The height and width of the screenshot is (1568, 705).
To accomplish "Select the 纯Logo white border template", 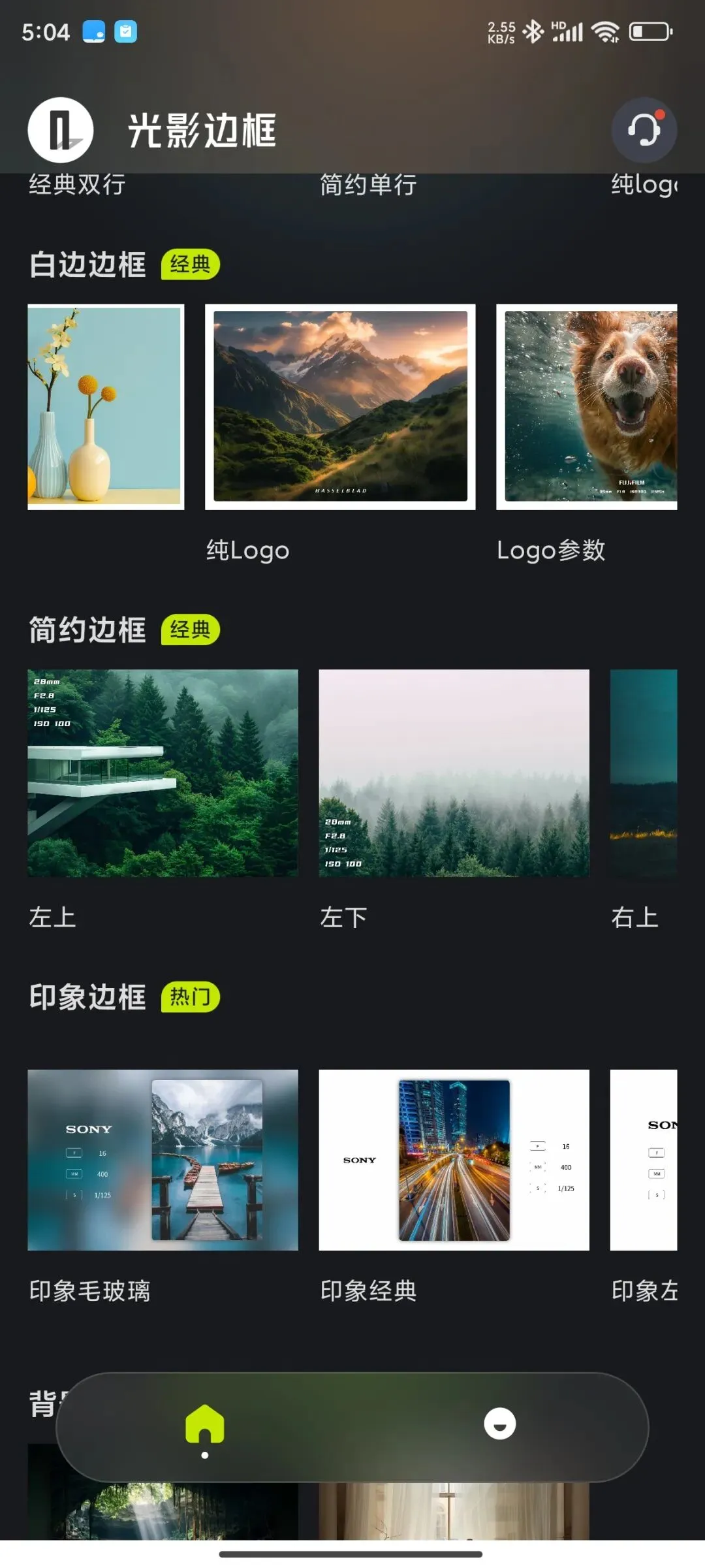I will click(x=340, y=407).
